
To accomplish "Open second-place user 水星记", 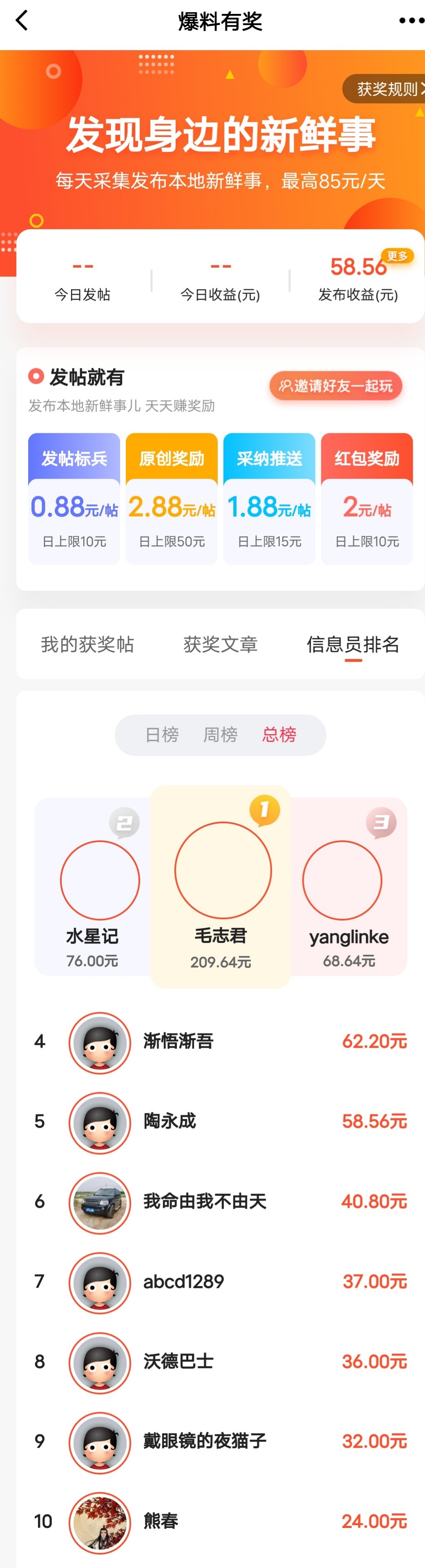I will click(x=92, y=887).
